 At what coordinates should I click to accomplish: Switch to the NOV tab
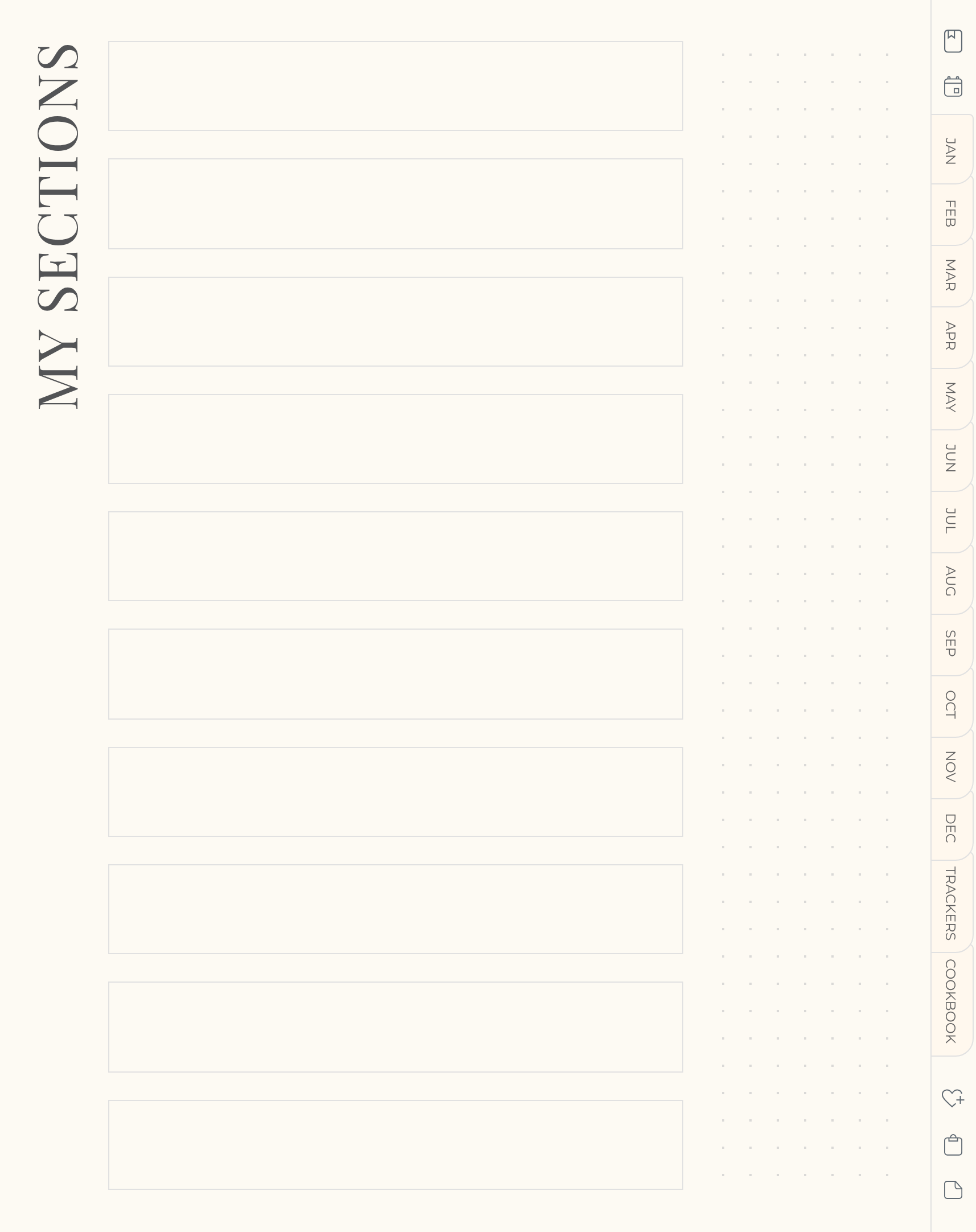pos(950,766)
